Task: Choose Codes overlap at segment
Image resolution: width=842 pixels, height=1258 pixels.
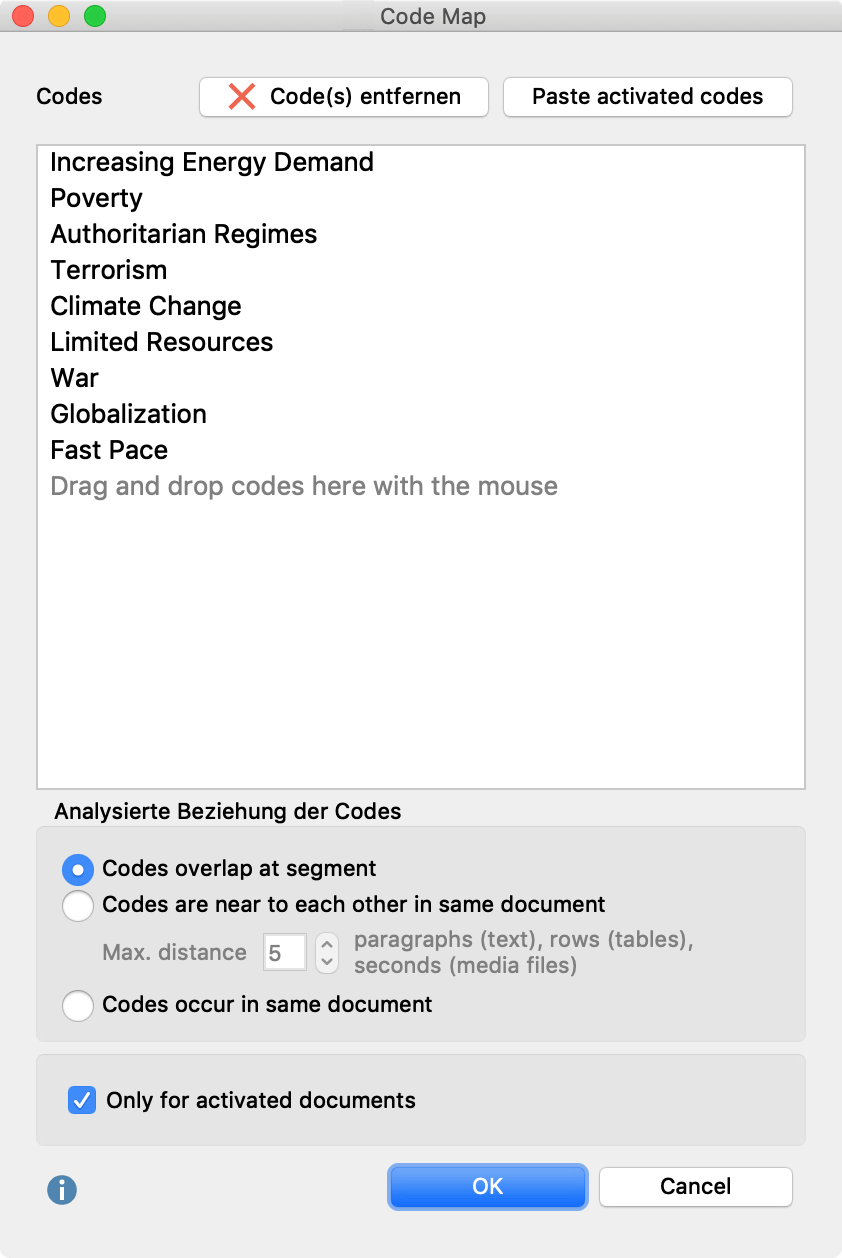Action: pos(78,869)
